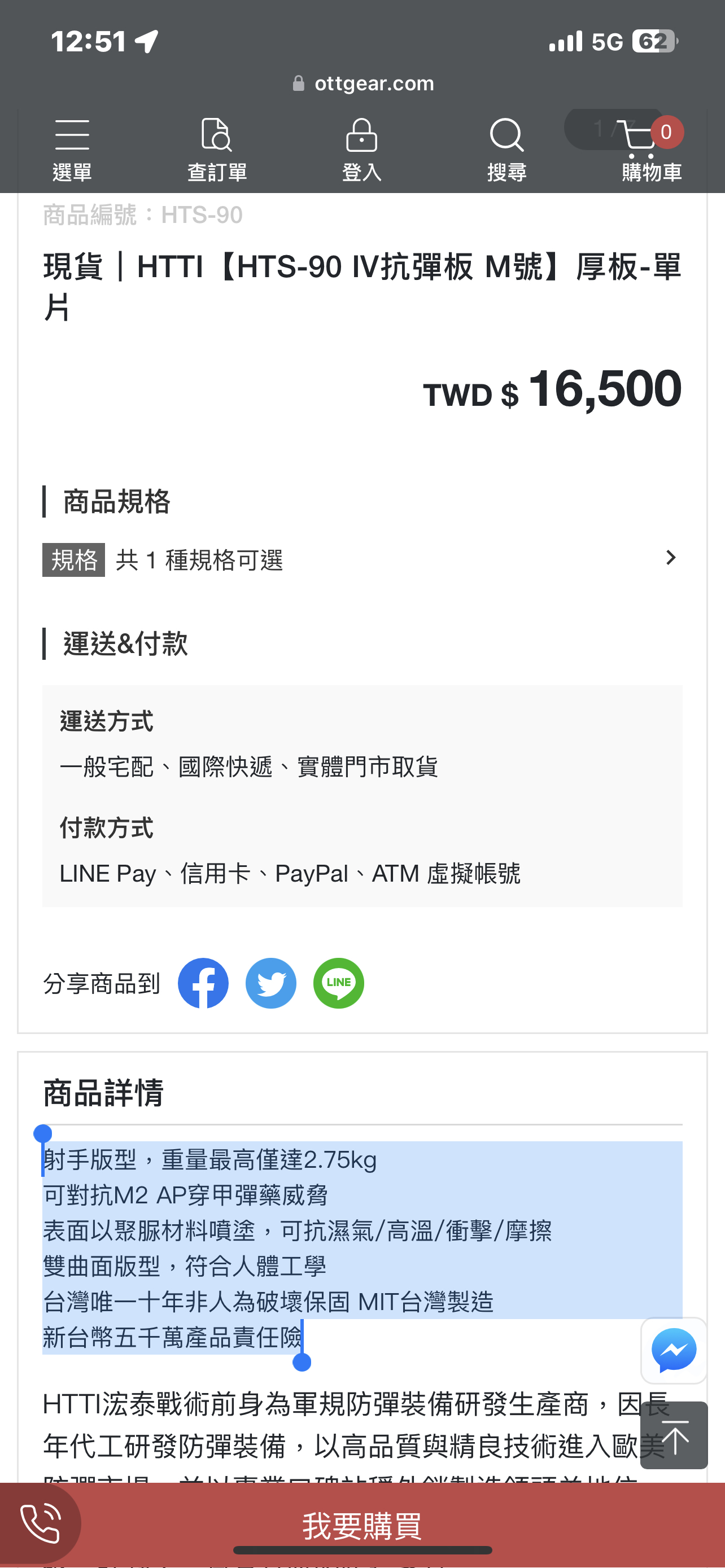
Task: Share product to Twitter
Action: [x=271, y=983]
